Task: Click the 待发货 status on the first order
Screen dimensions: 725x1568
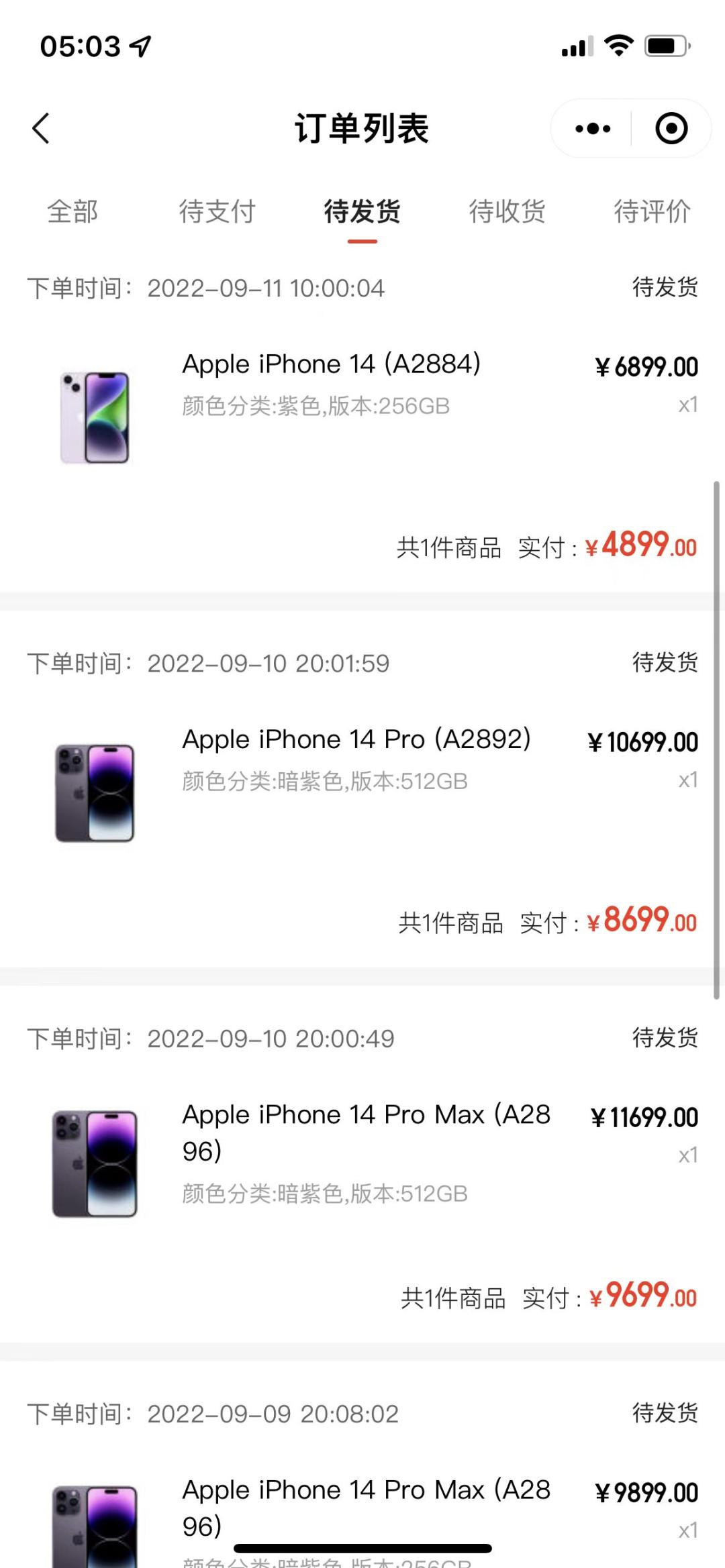Action: (665, 289)
